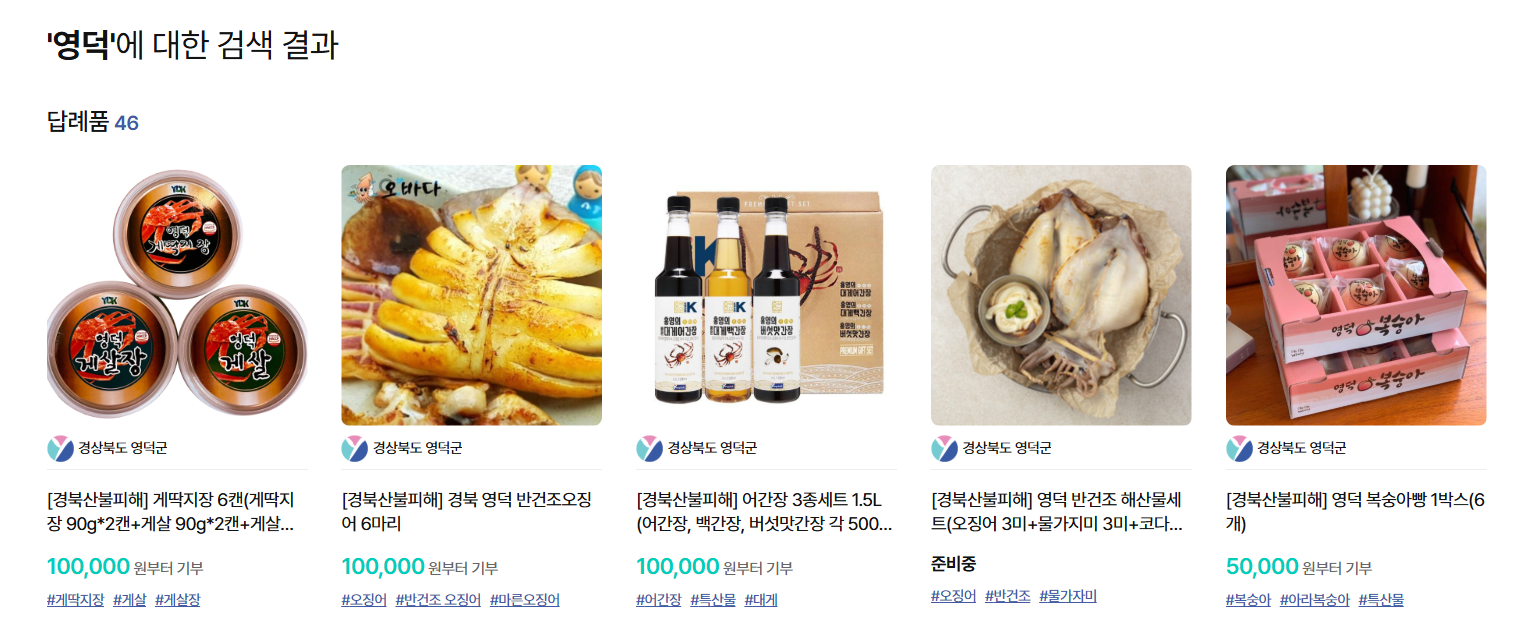The height and width of the screenshot is (637, 1513).
Task: Tap the #아리복숭아 hashtag
Action: coord(1314,600)
